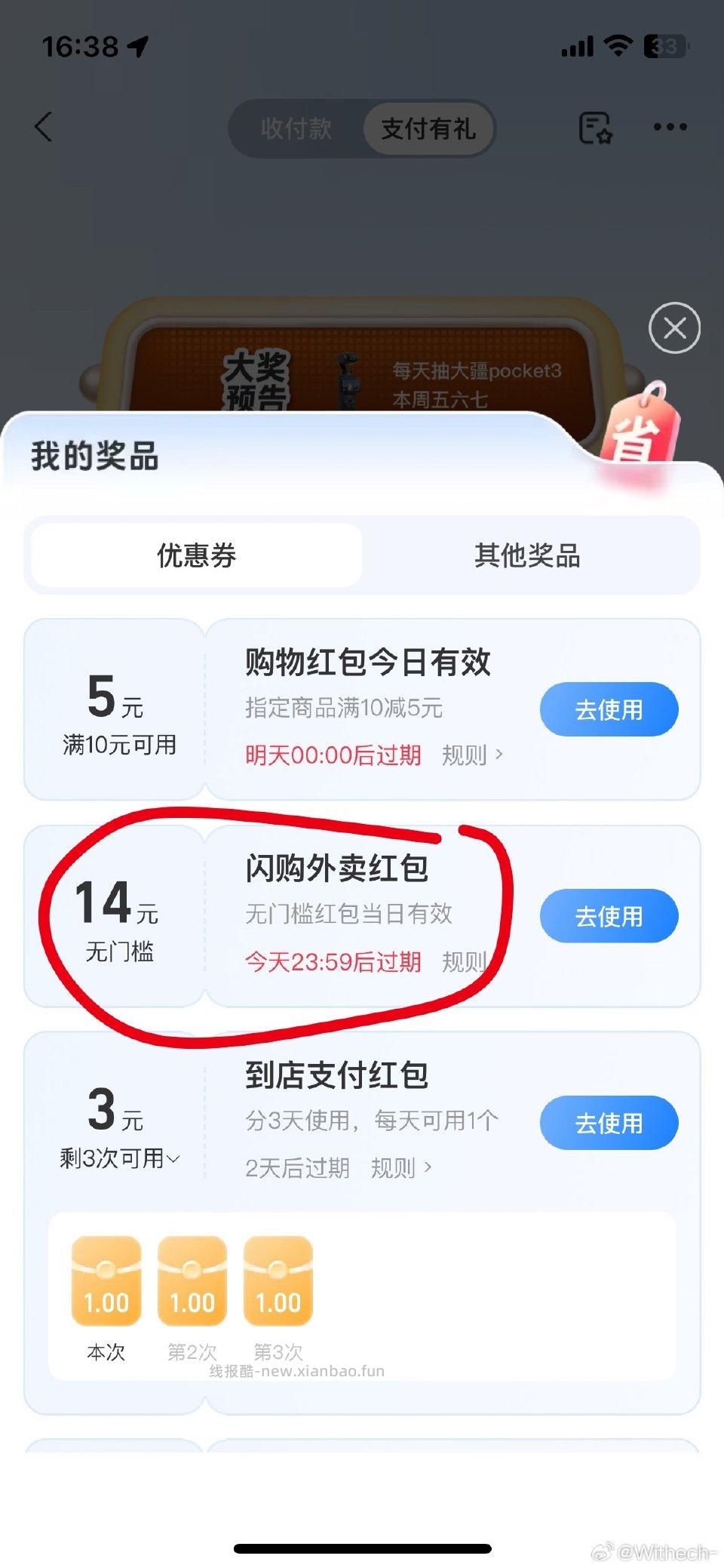The width and height of the screenshot is (724, 1568).
Task: Select the 优惠券 tab
Action: tap(194, 555)
